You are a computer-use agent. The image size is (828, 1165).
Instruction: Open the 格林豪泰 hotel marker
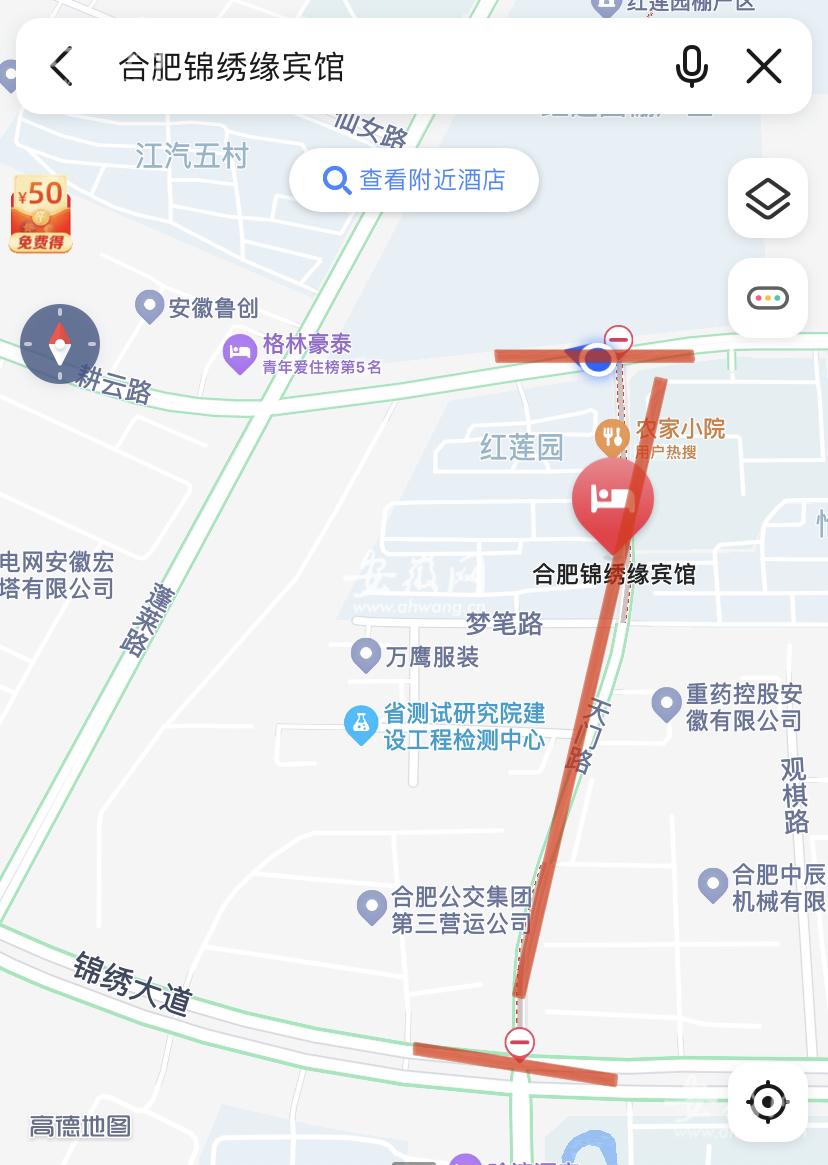pos(240,354)
